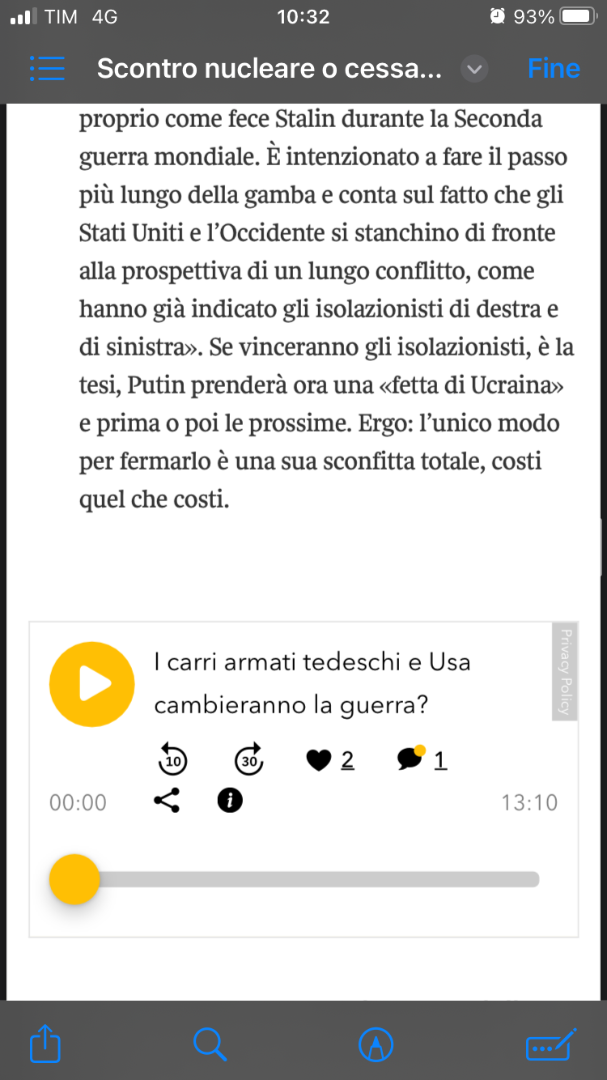The height and width of the screenshot is (1080, 607).
Task: Open the Privacy Policy tab
Action: (565, 672)
